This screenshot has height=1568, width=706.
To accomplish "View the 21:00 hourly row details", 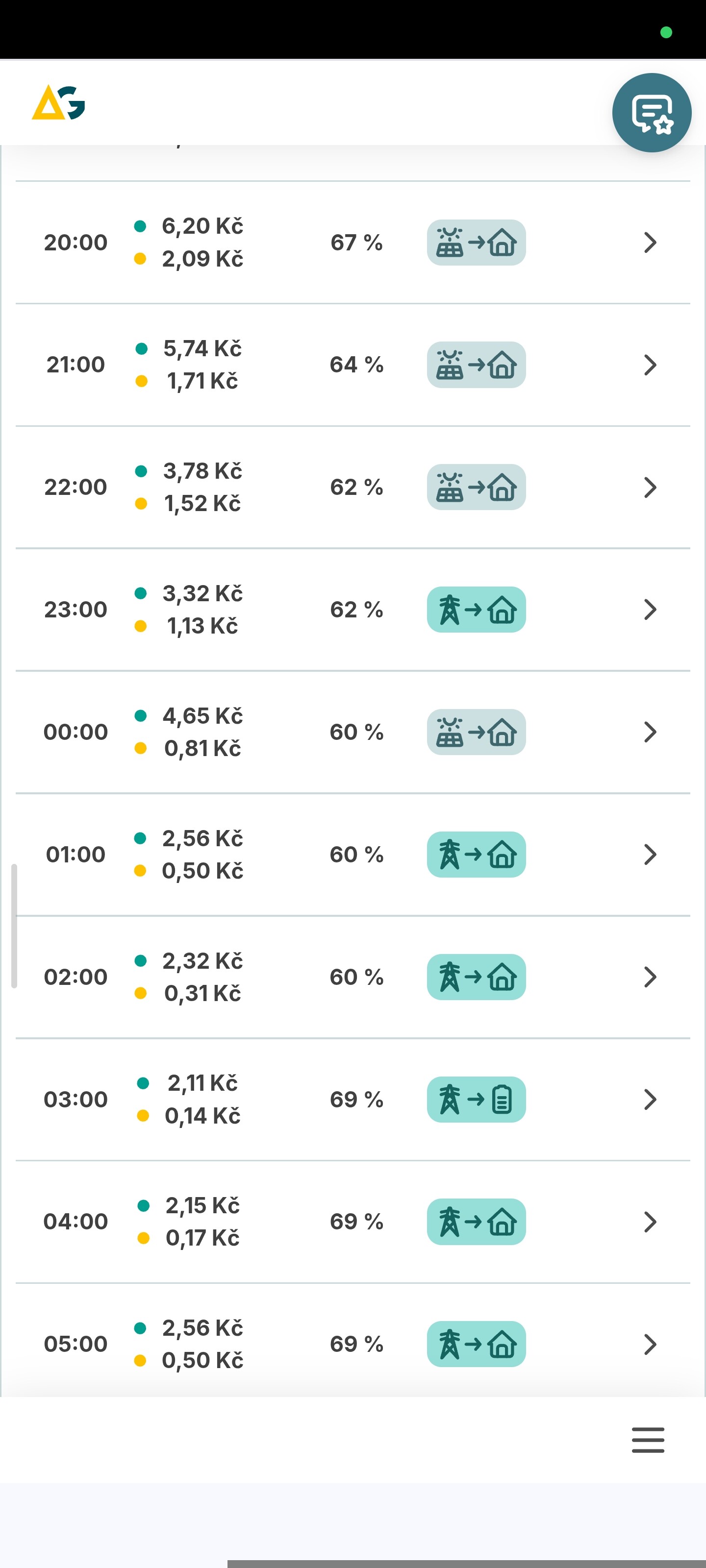I will click(x=650, y=365).
